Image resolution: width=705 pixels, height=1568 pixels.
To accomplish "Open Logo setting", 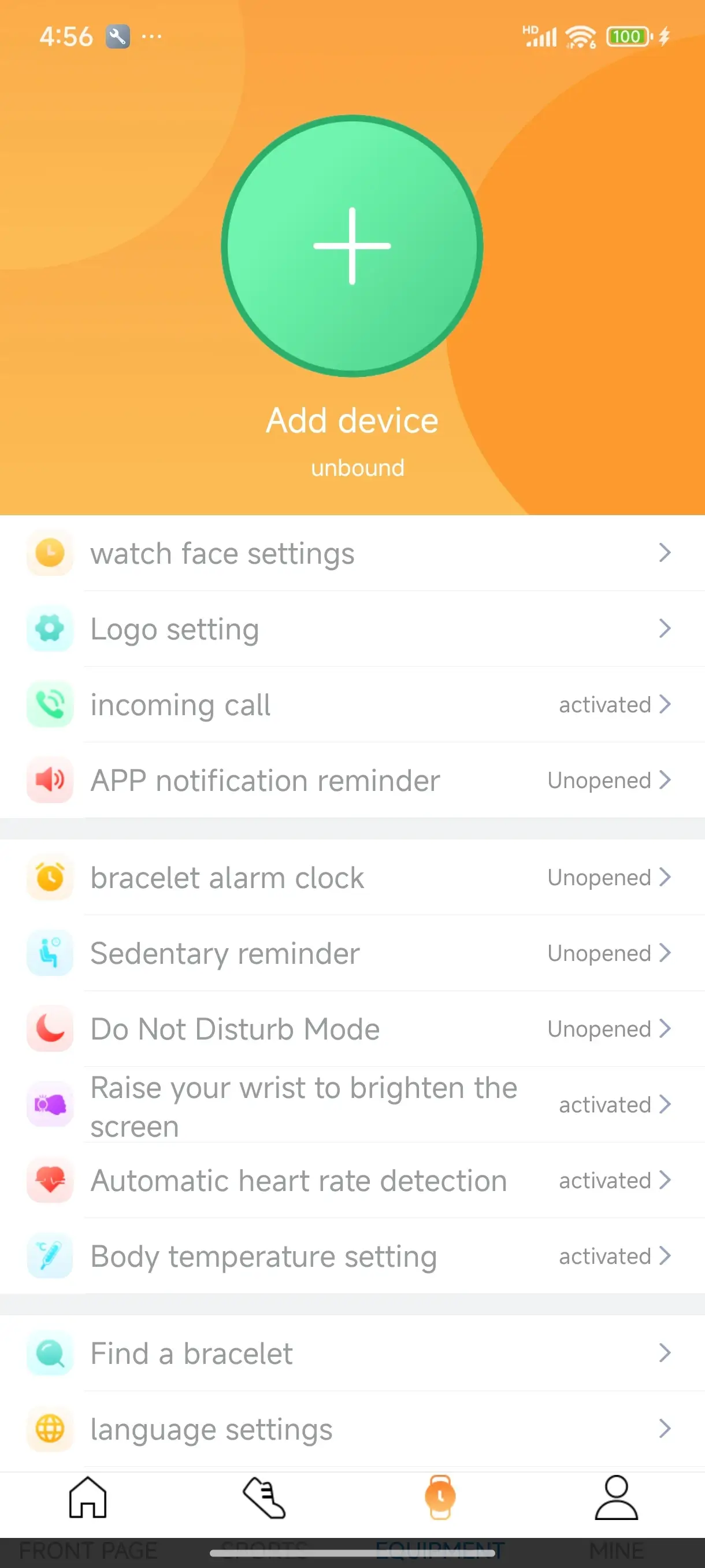I will coord(351,629).
